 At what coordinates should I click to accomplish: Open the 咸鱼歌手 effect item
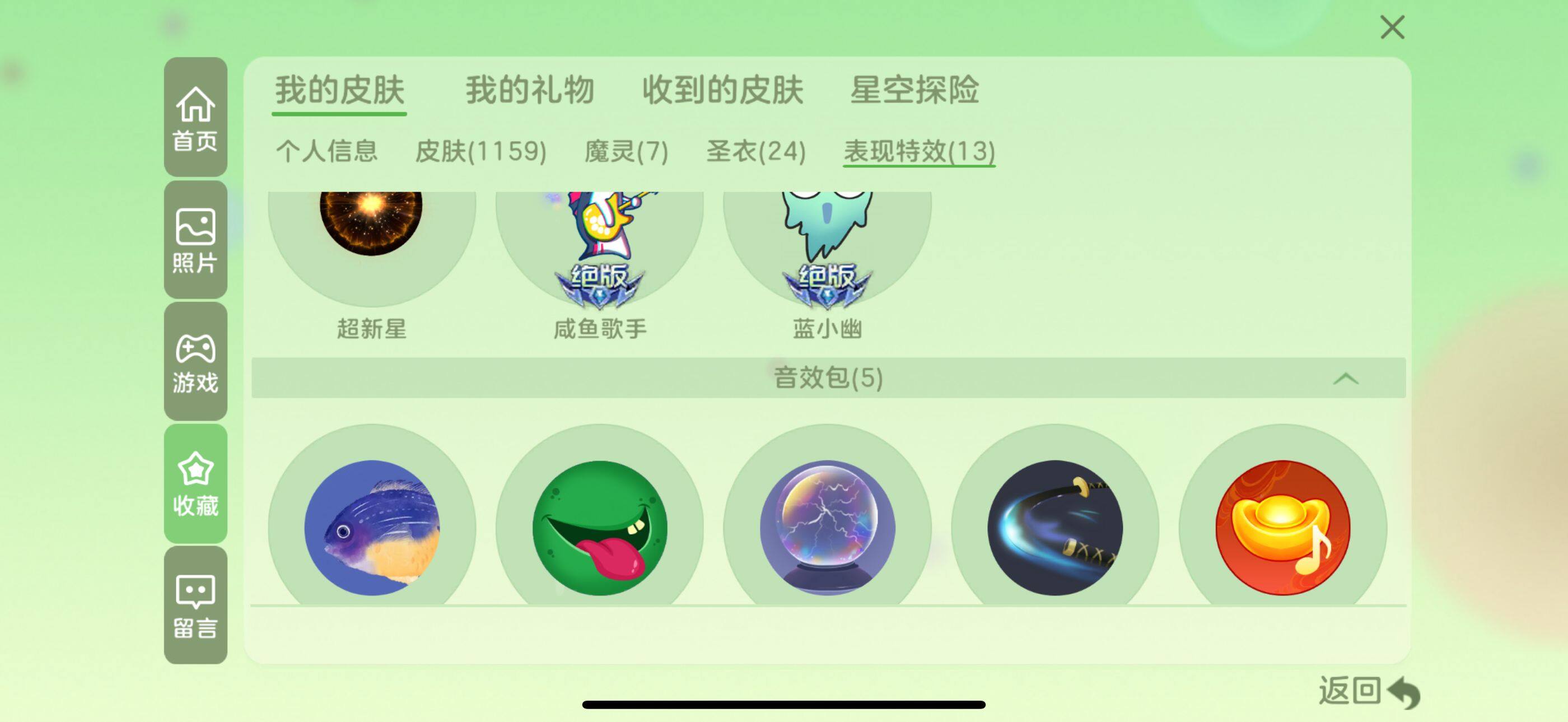(600, 244)
